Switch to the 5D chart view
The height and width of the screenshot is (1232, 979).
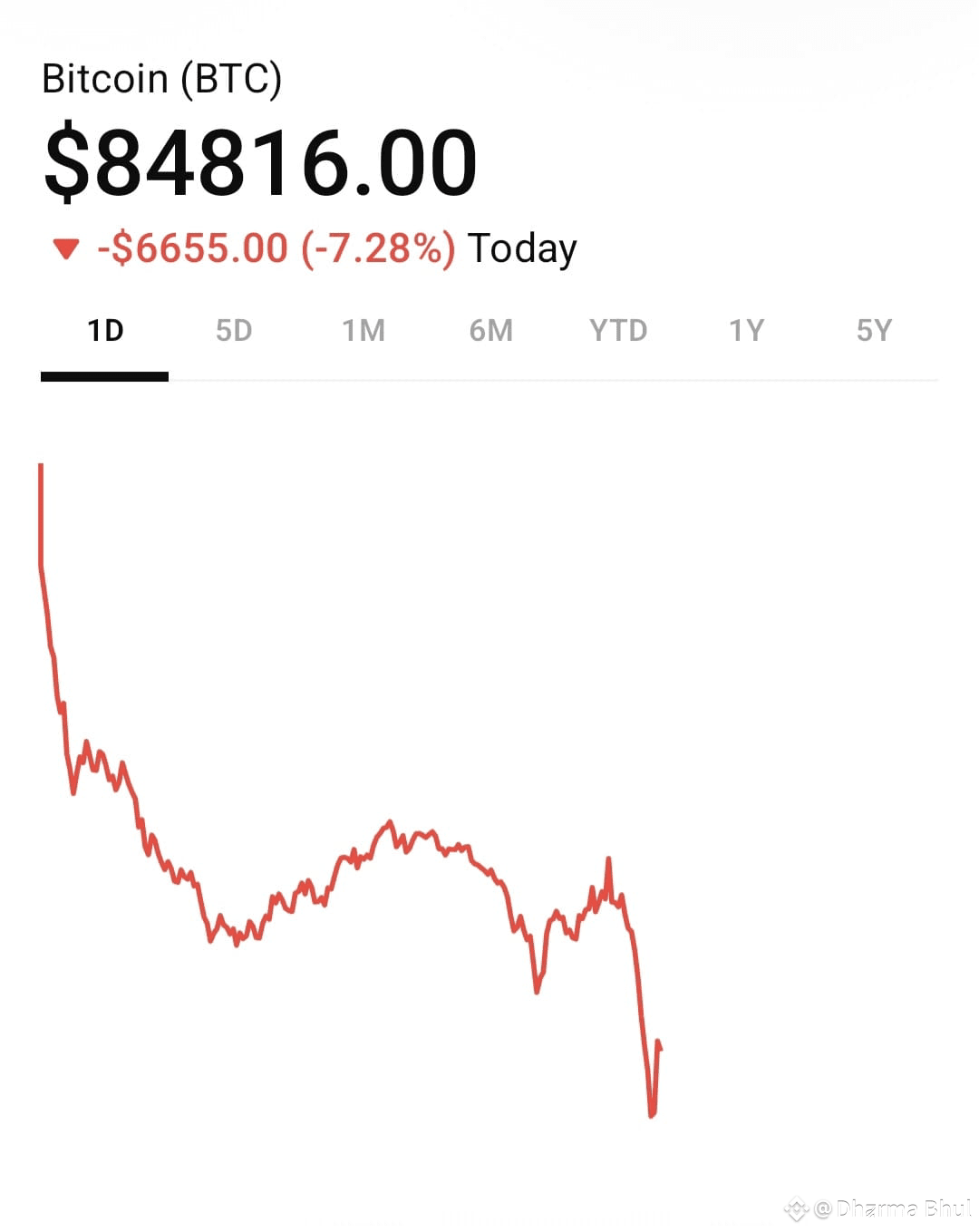(x=234, y=331)
